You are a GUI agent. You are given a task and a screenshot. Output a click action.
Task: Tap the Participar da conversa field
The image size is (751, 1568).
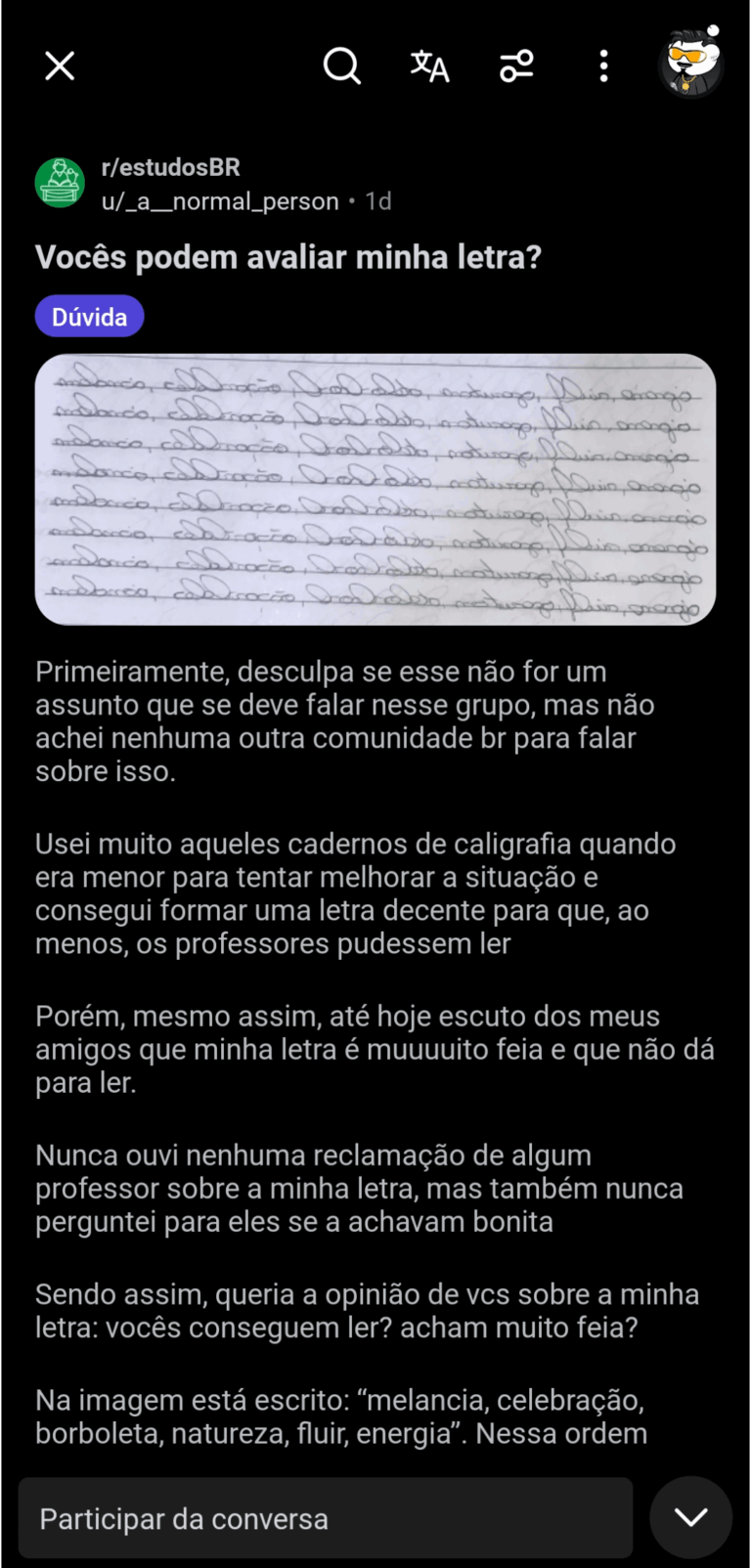pyautogui.click(x=325, y=1518)
